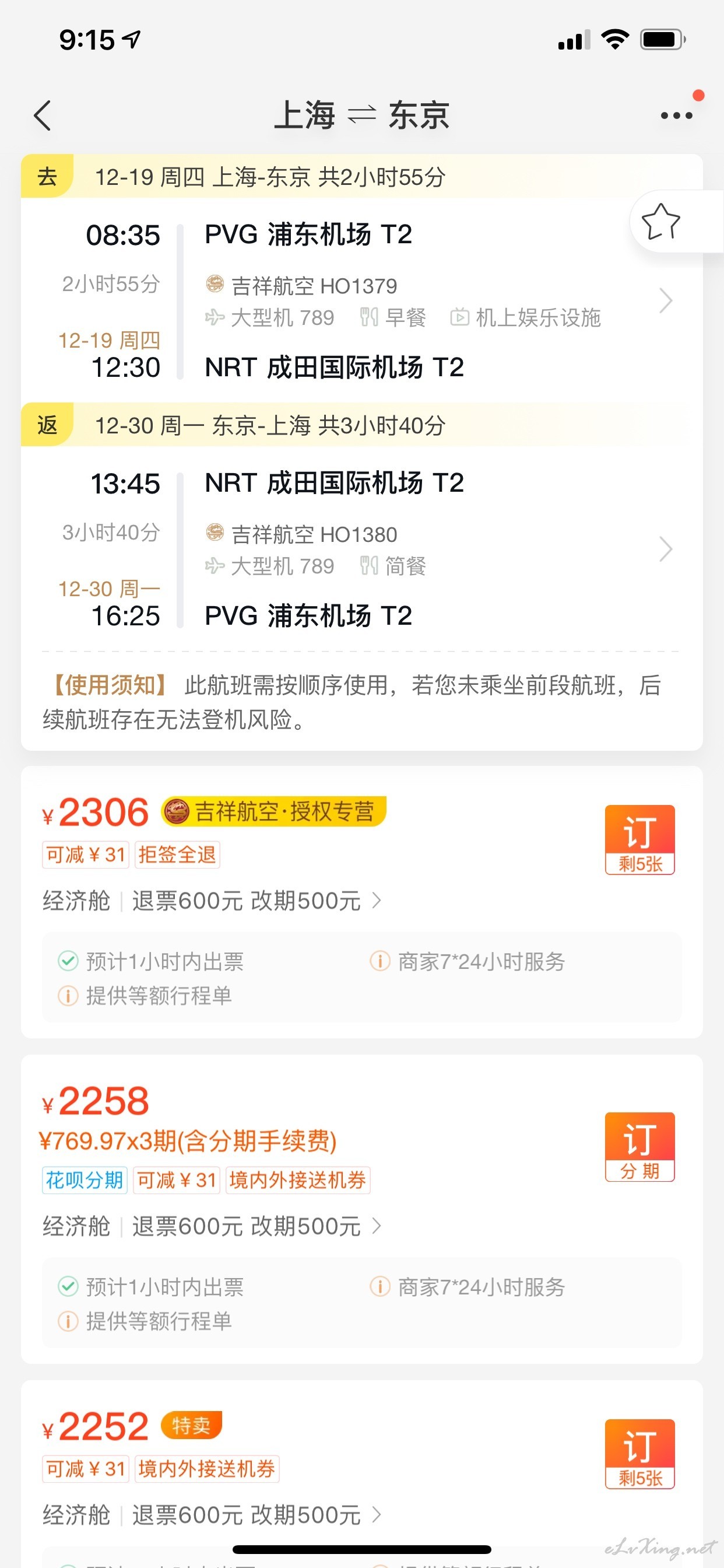Viewport: 724px width, 1568px height.
Task: View refund and change rules for ¥2258 fare
Action: pyautogui.click(x=256, y=1226)
